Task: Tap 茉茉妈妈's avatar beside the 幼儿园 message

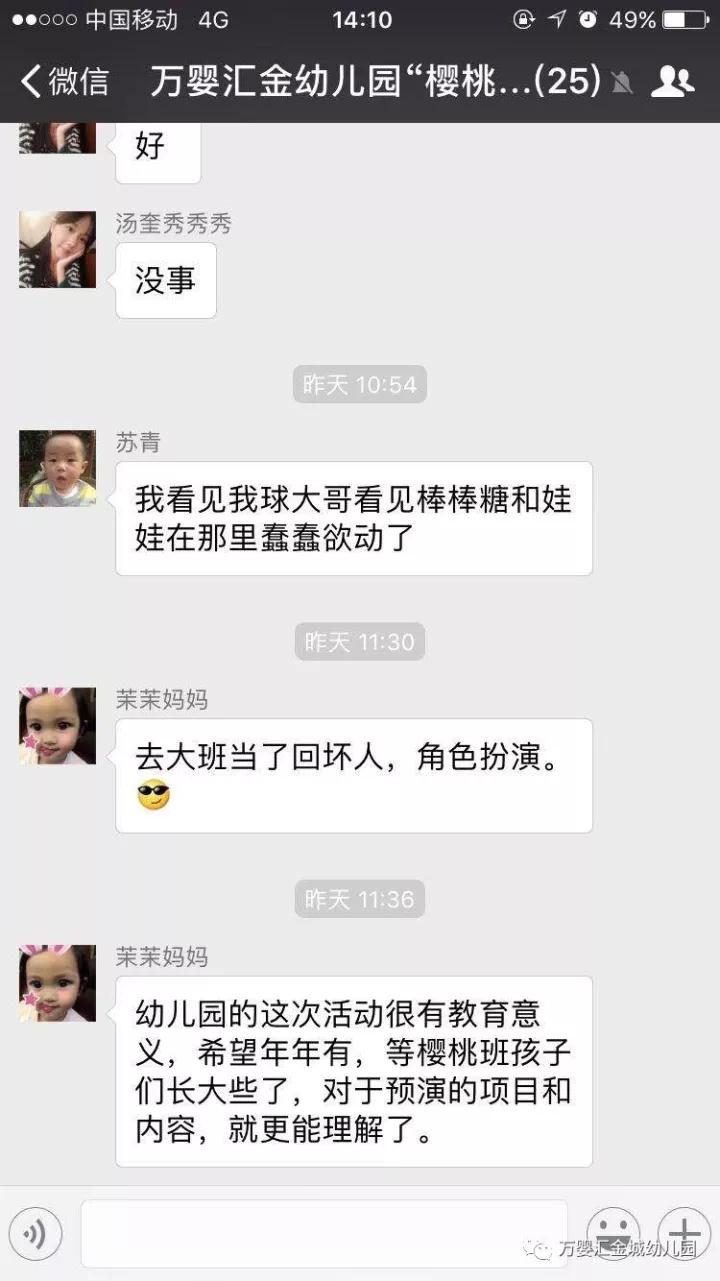Action: click(58, 983)
